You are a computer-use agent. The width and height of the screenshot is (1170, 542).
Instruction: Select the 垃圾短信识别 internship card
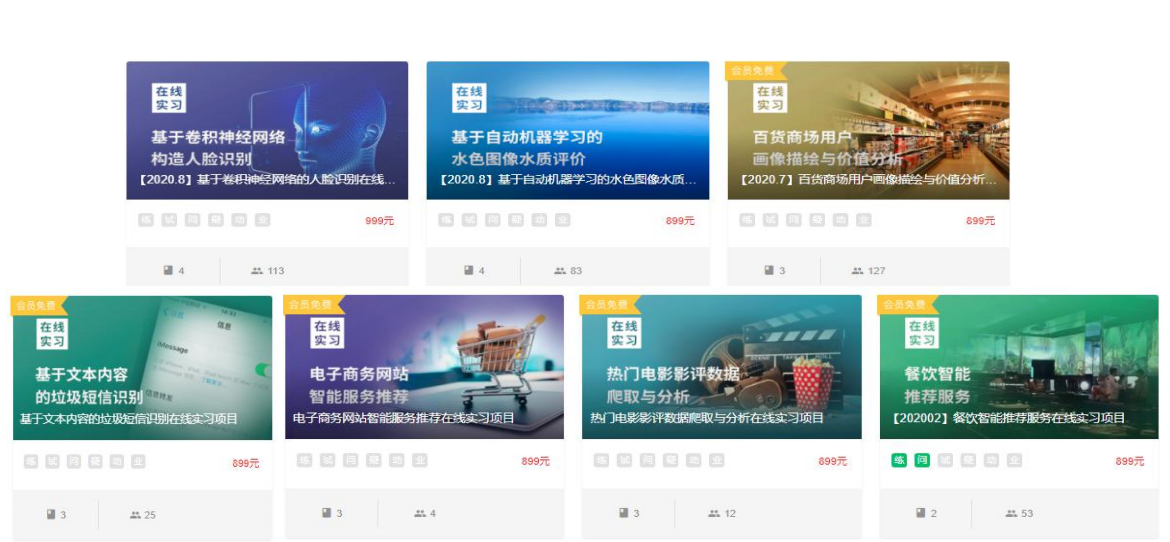coord(142,368)
